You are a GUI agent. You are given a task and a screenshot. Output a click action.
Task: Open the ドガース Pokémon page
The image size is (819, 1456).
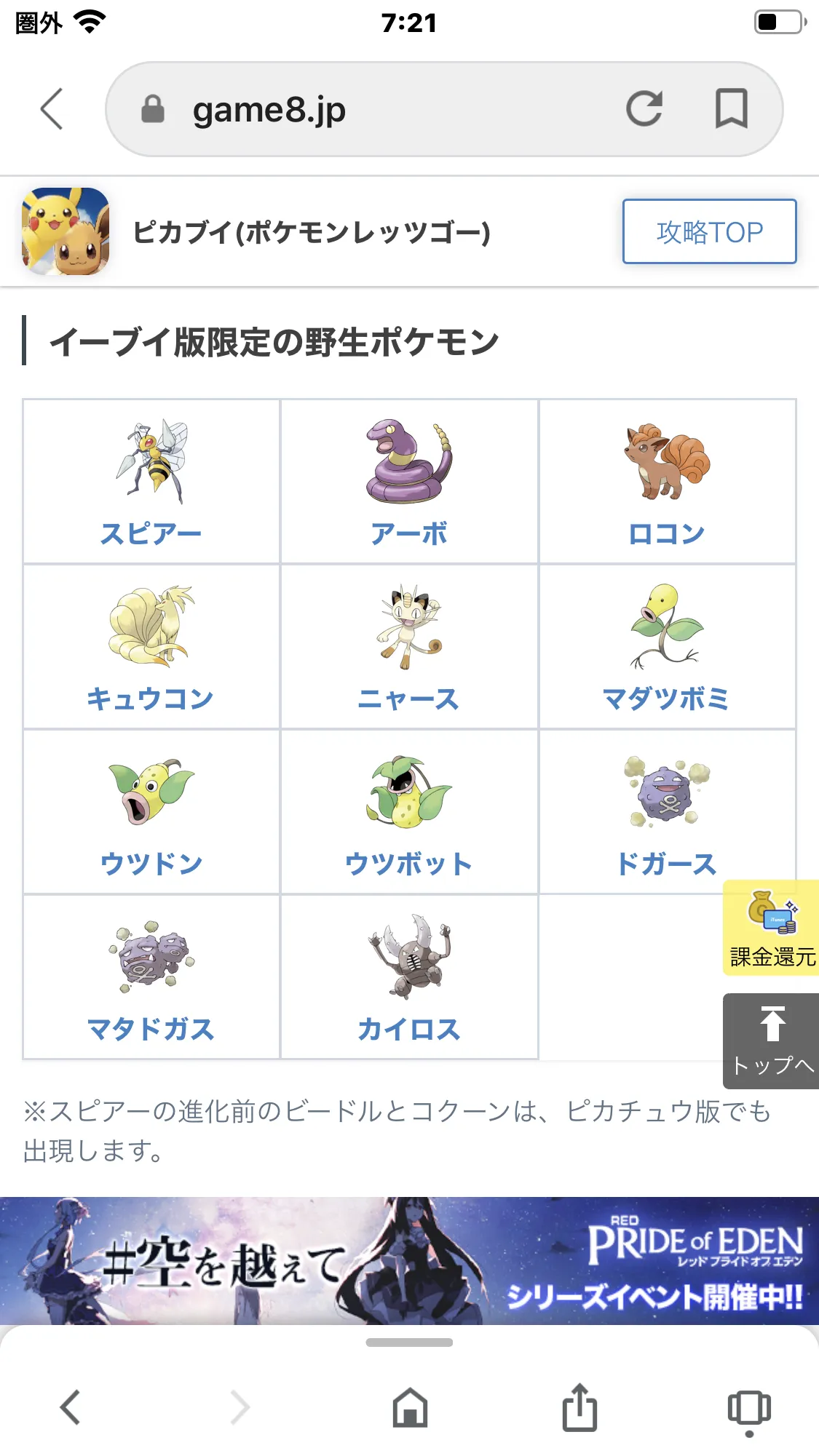(x=667, y=811)
